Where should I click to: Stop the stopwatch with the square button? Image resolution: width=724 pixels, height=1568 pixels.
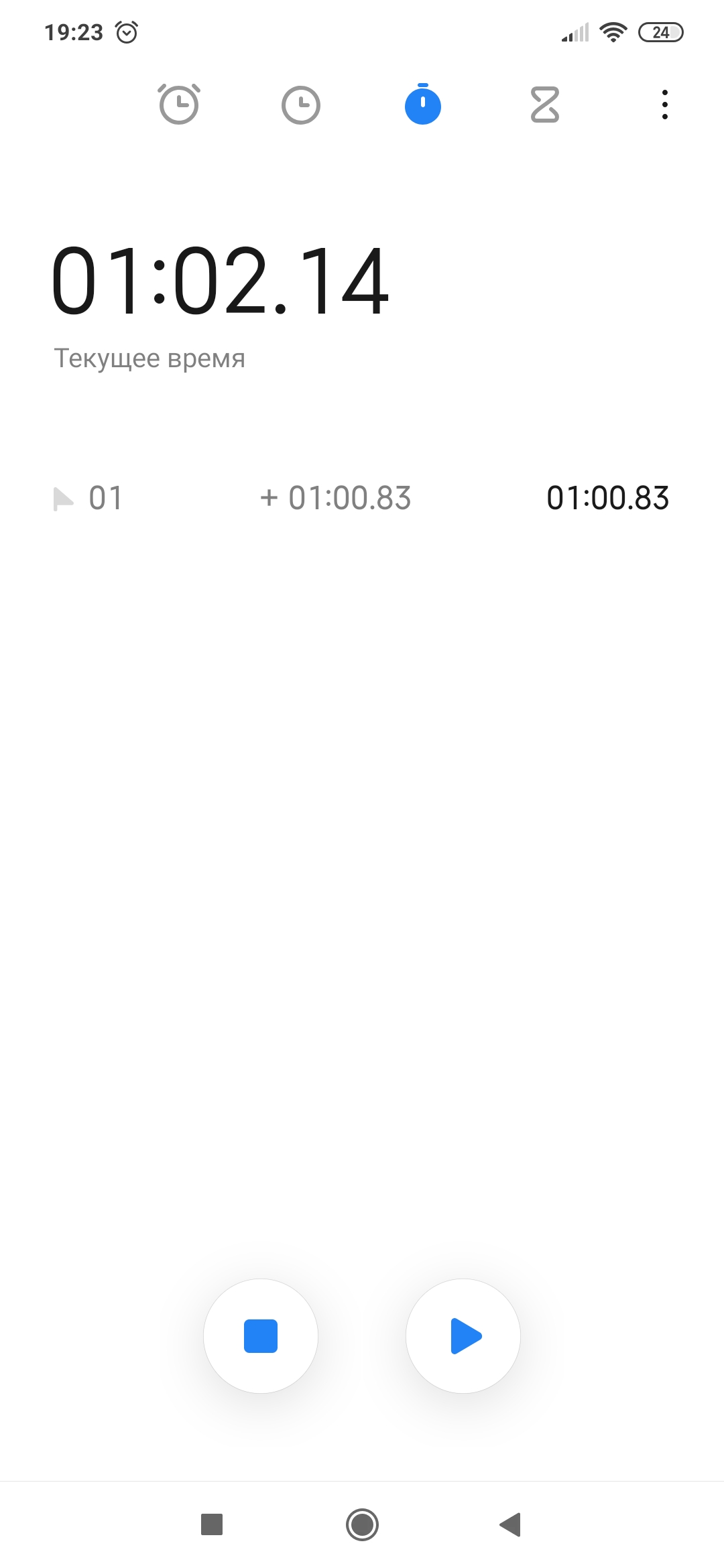pyautogui.click(x=261, y=1335)
